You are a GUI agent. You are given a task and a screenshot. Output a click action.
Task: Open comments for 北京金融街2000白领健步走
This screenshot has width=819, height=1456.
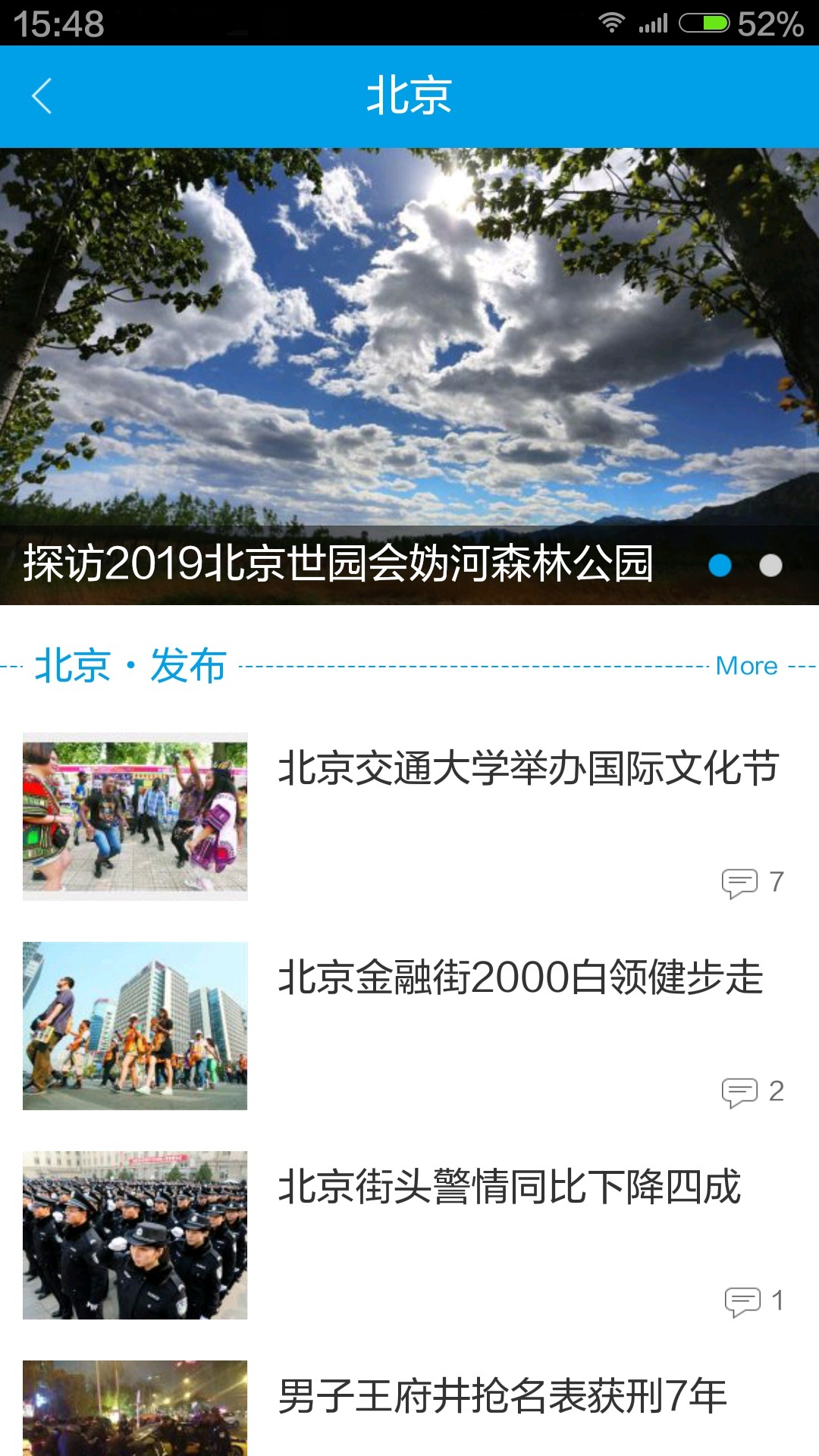coord(752,1092)
